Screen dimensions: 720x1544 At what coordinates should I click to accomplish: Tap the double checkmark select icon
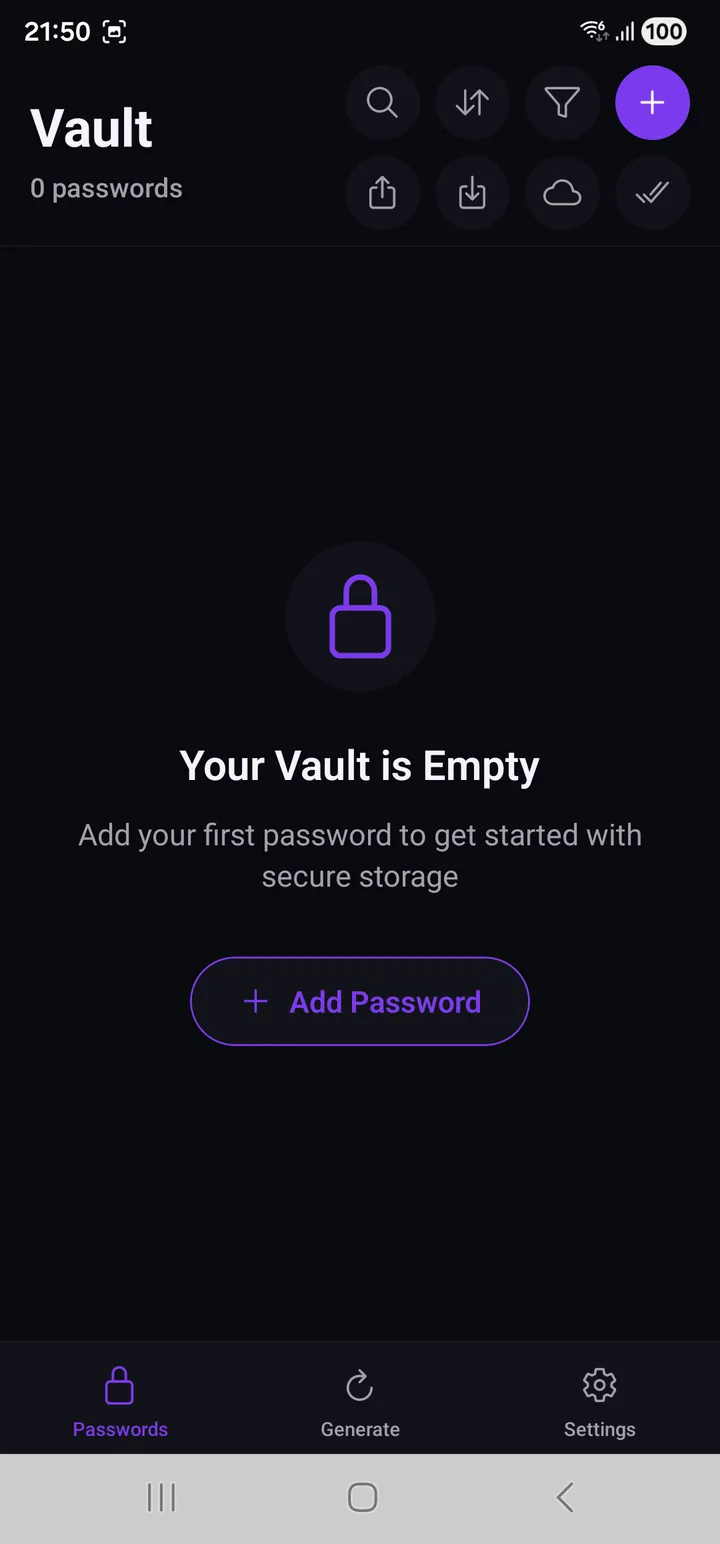click(x=652, y=192)
